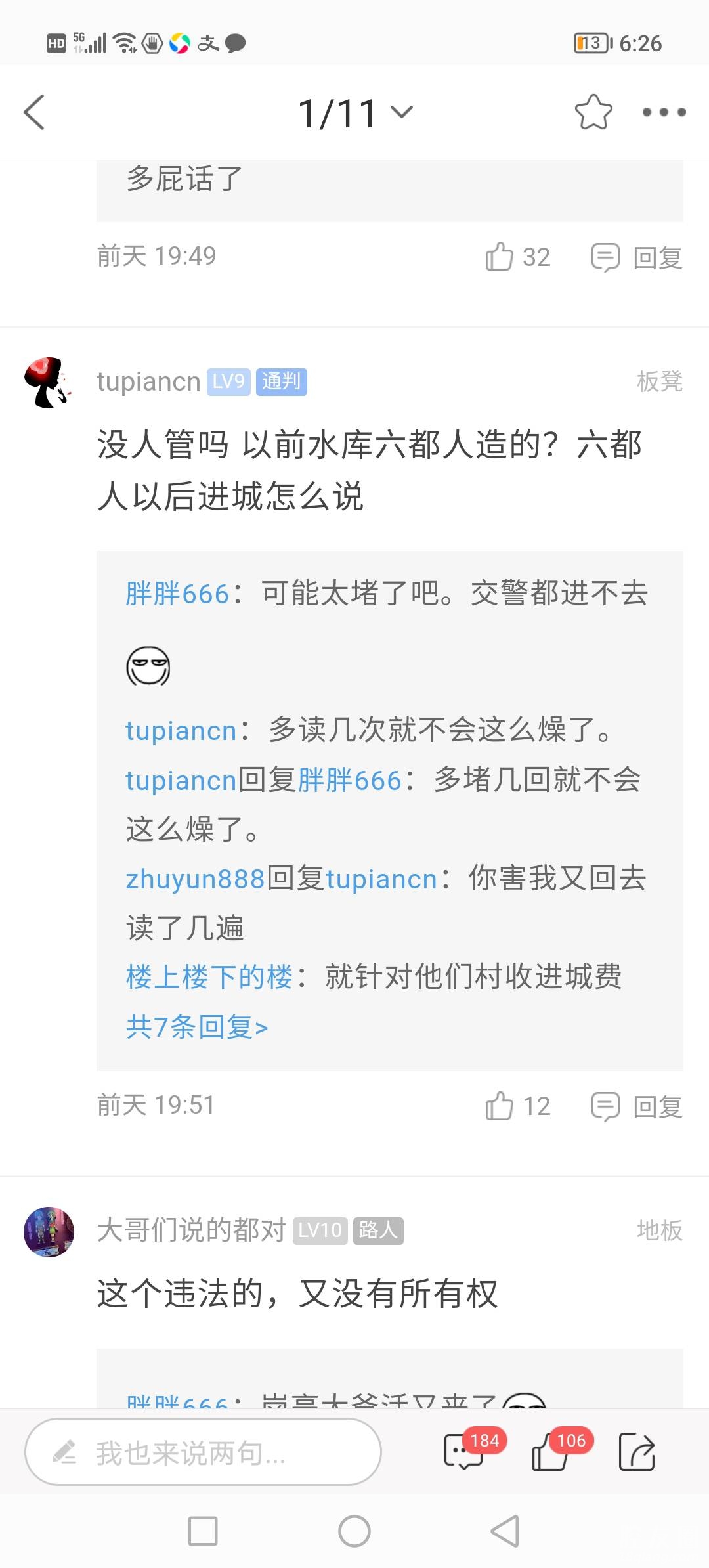Open 大哥们说的都对's avatar
This screenshot has height=1568, width=709.
point(49,1231)
